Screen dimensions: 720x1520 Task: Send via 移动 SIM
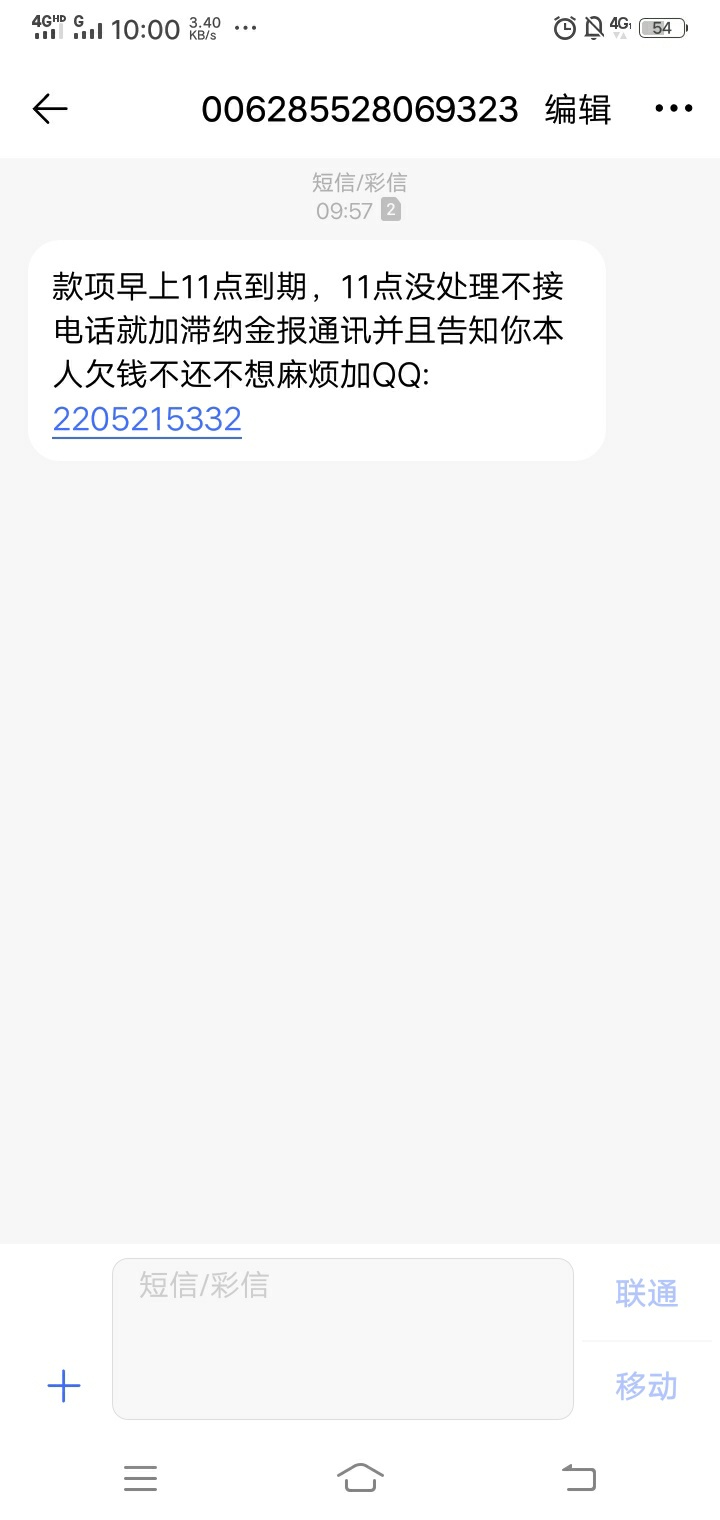[x=646, y=1386]
